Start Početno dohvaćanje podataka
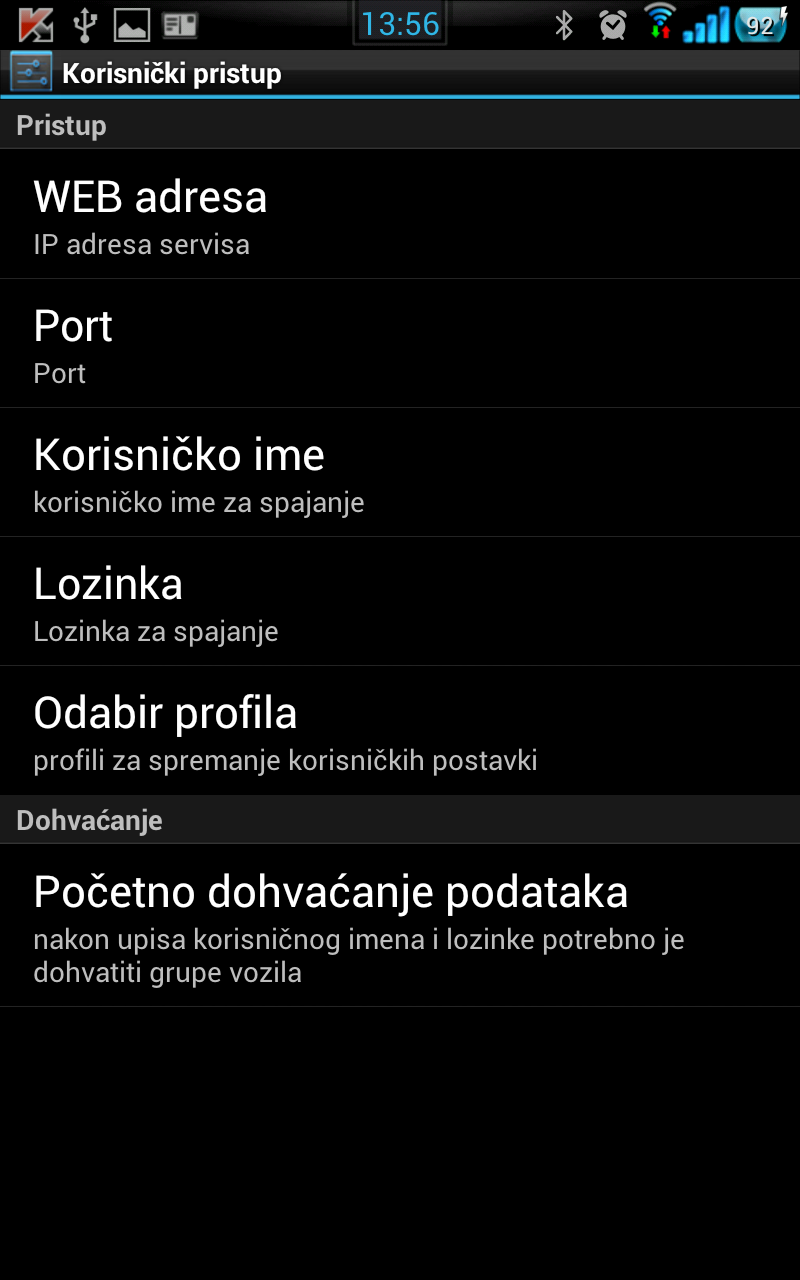 tap(400, 925)
